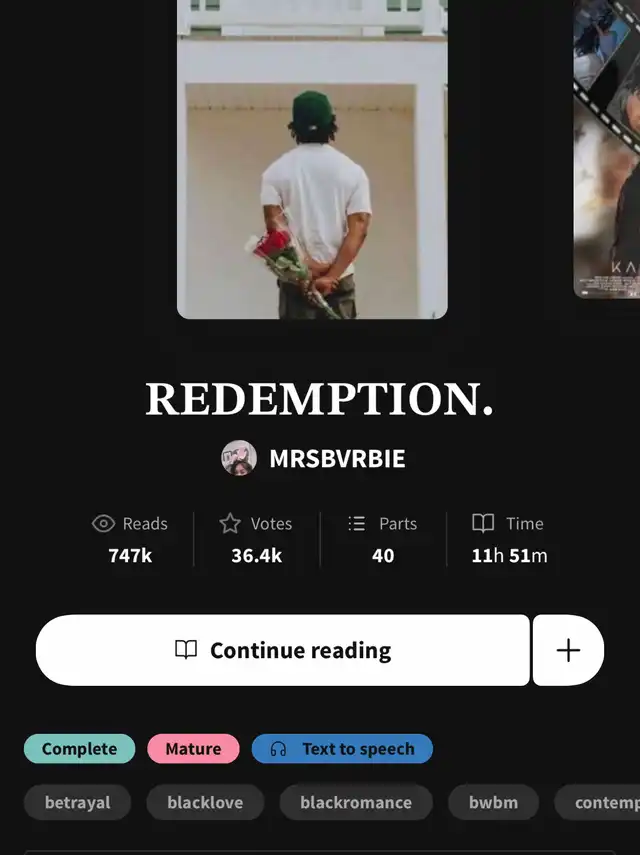Viewport: 640px width, 855px height.
Task: Tap Continue reading button
Action: pyautogui.click(x=282, y=650)
